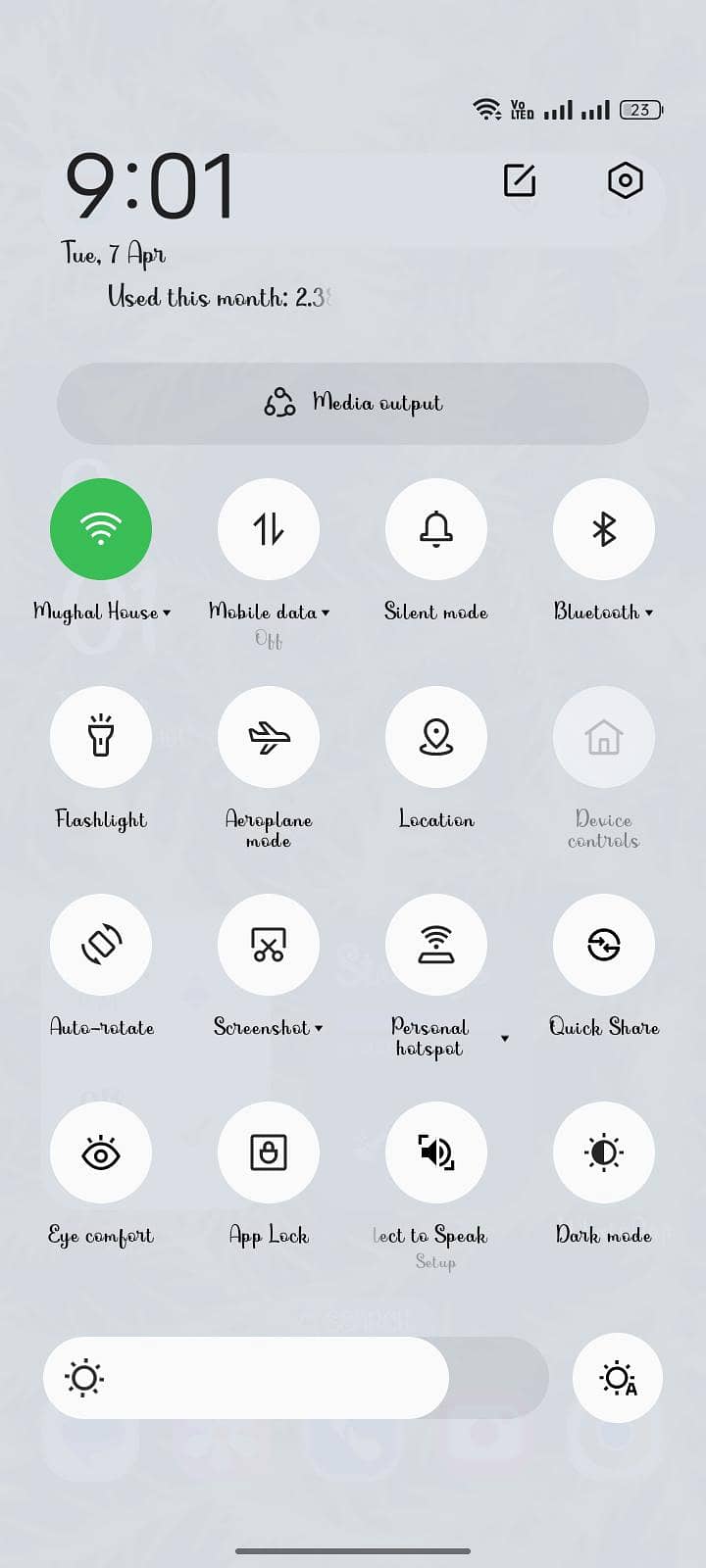Enable Aeroplane mode
Image resolution: width=706 pixels, height=1568 pixels.
269,737
